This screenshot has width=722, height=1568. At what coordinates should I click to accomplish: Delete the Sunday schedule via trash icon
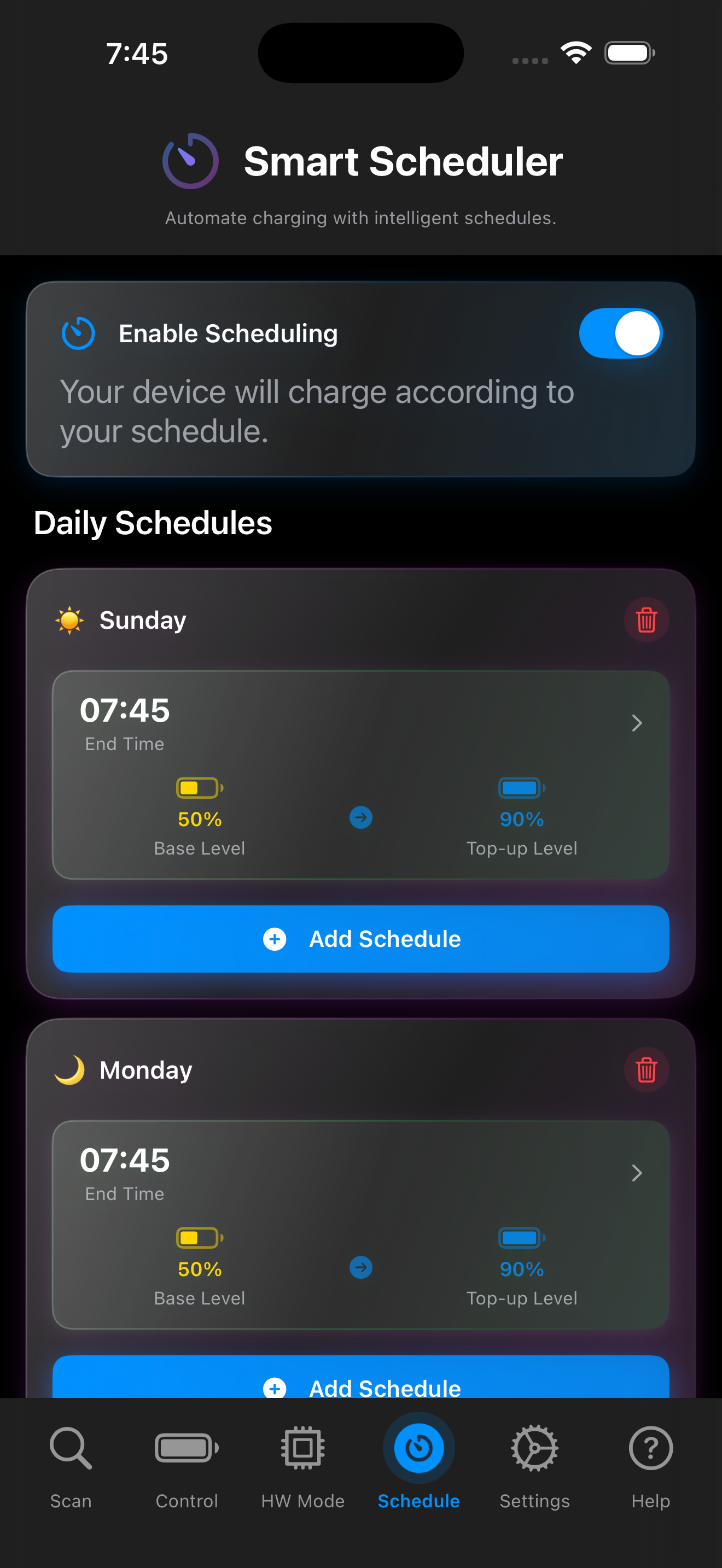[647, 621]
